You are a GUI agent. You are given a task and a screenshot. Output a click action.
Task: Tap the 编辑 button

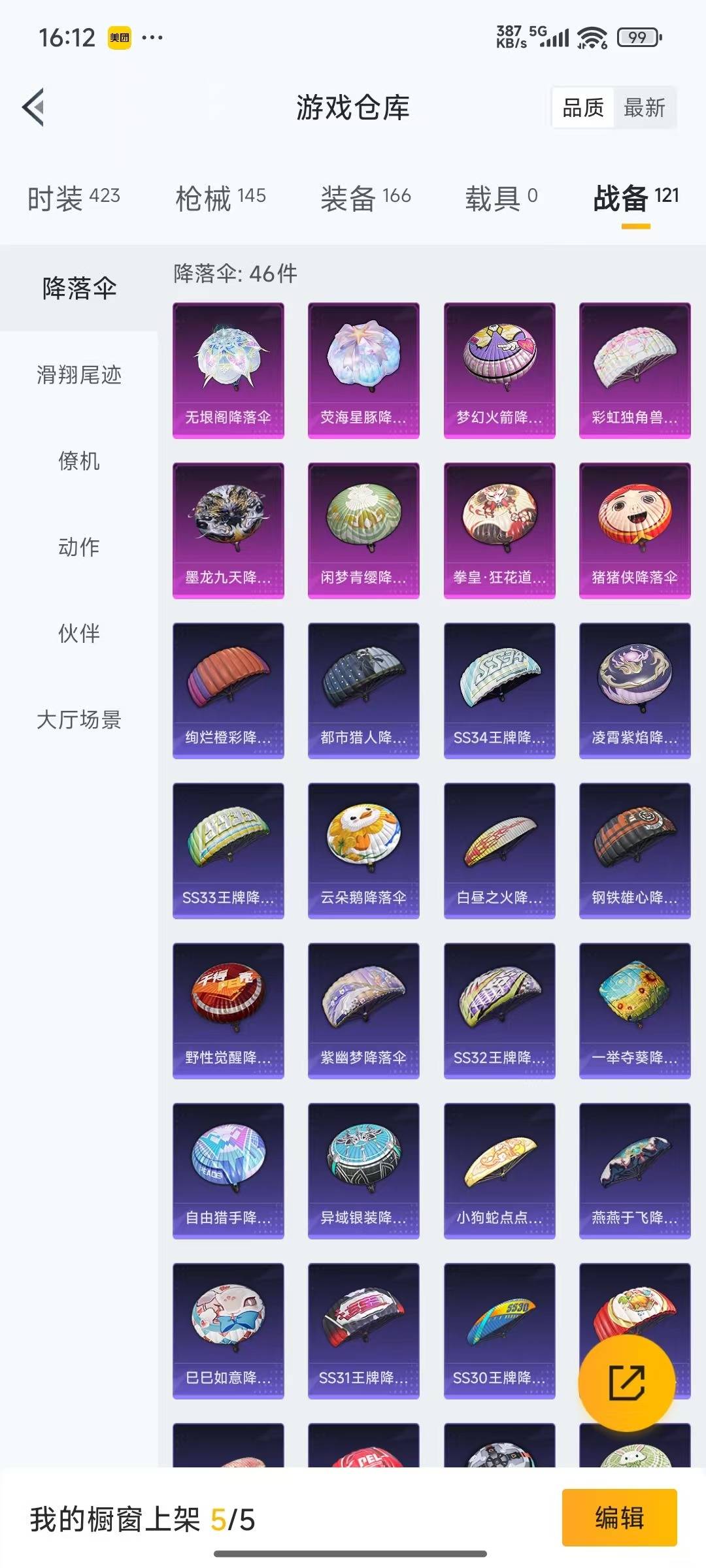click(619, 1518)
